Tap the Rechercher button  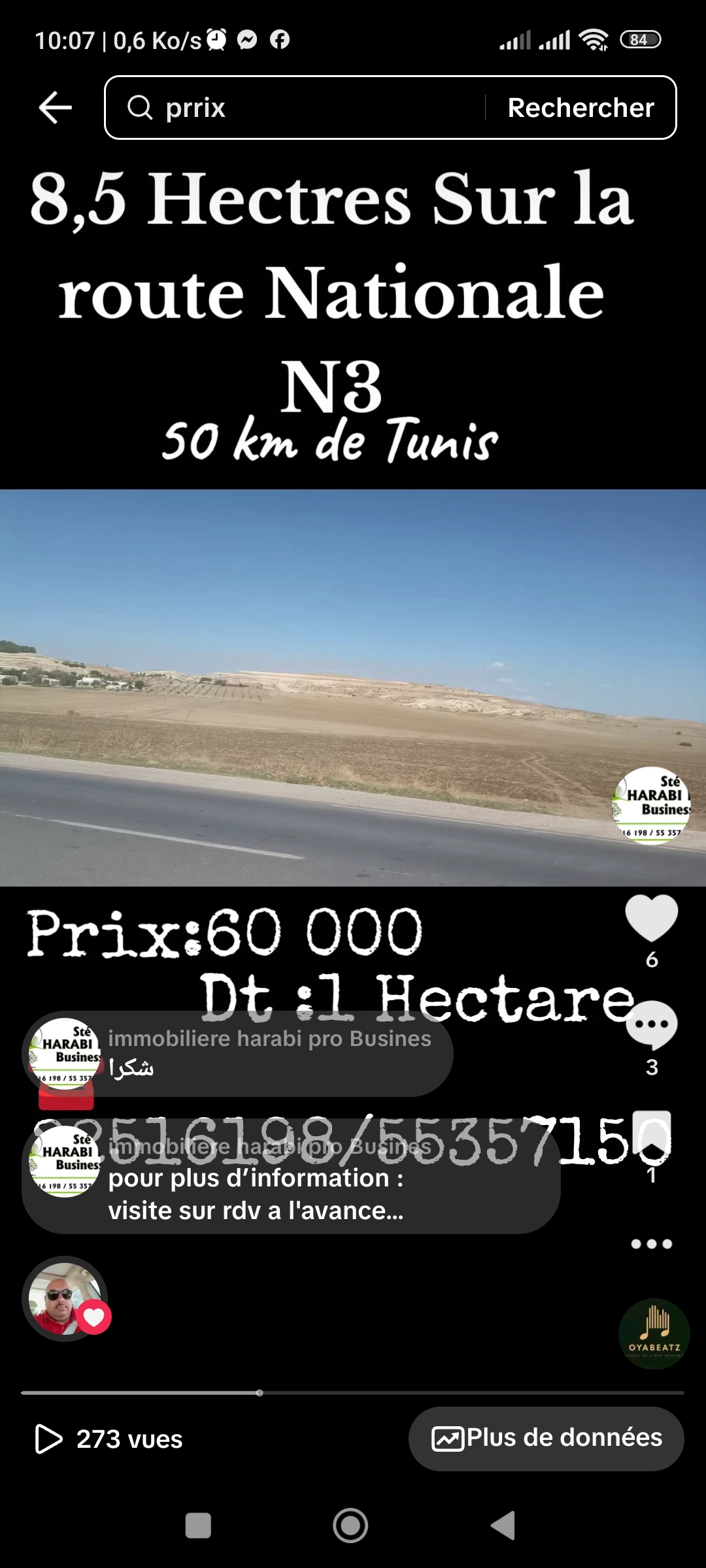click(x=580, y=108)
